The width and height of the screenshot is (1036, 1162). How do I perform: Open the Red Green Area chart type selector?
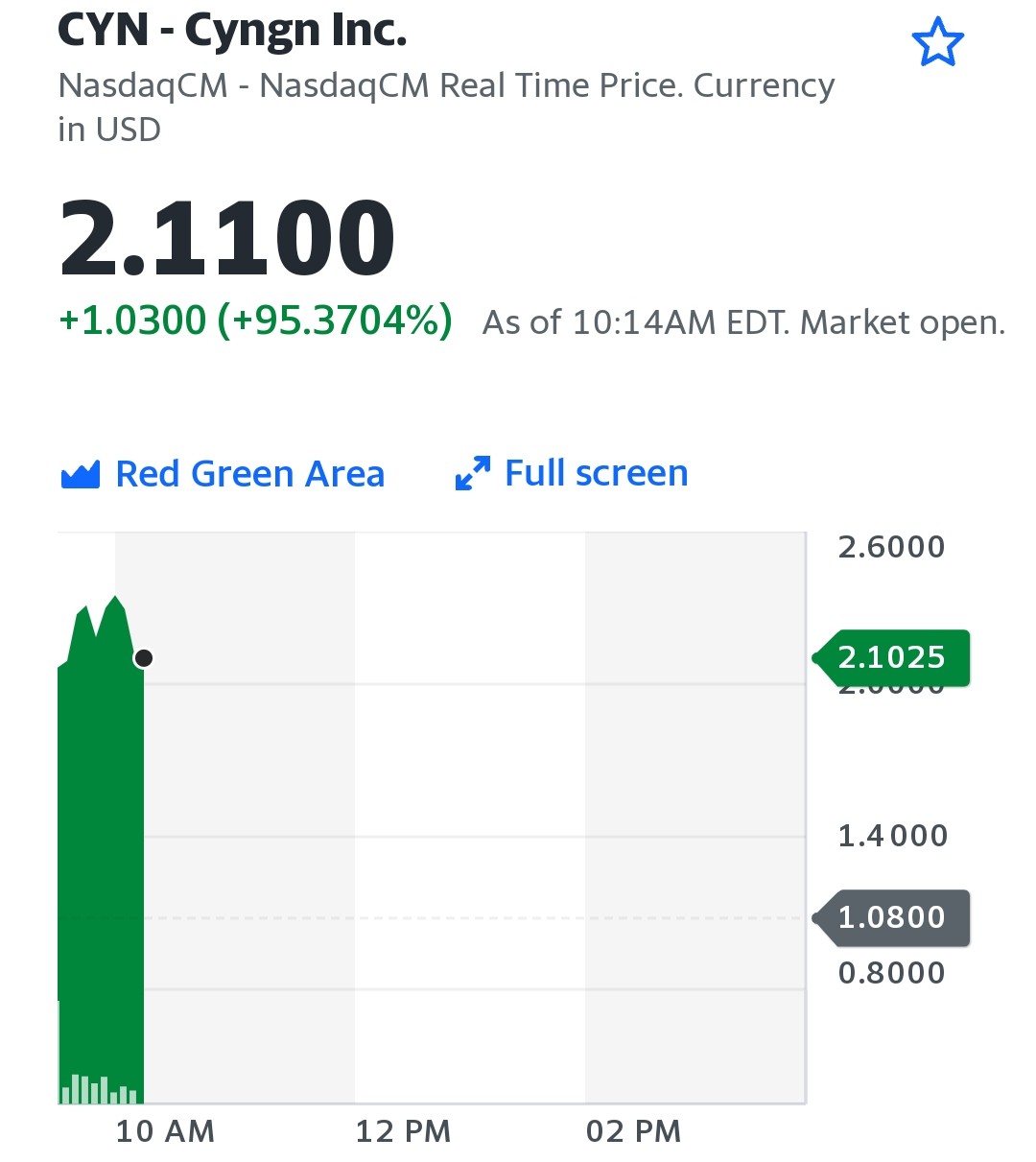click(223, 474)
